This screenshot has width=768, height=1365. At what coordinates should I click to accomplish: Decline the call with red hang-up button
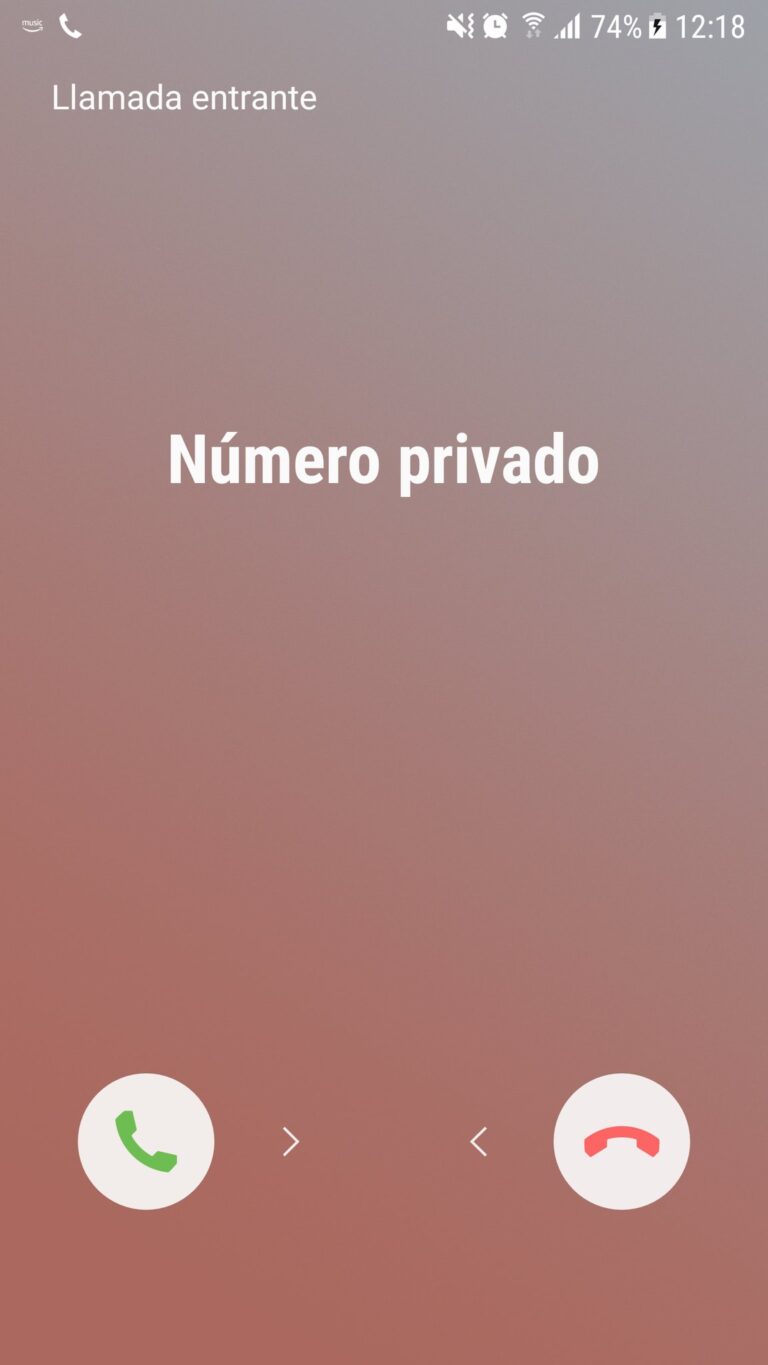click(x=621, y=1141)
